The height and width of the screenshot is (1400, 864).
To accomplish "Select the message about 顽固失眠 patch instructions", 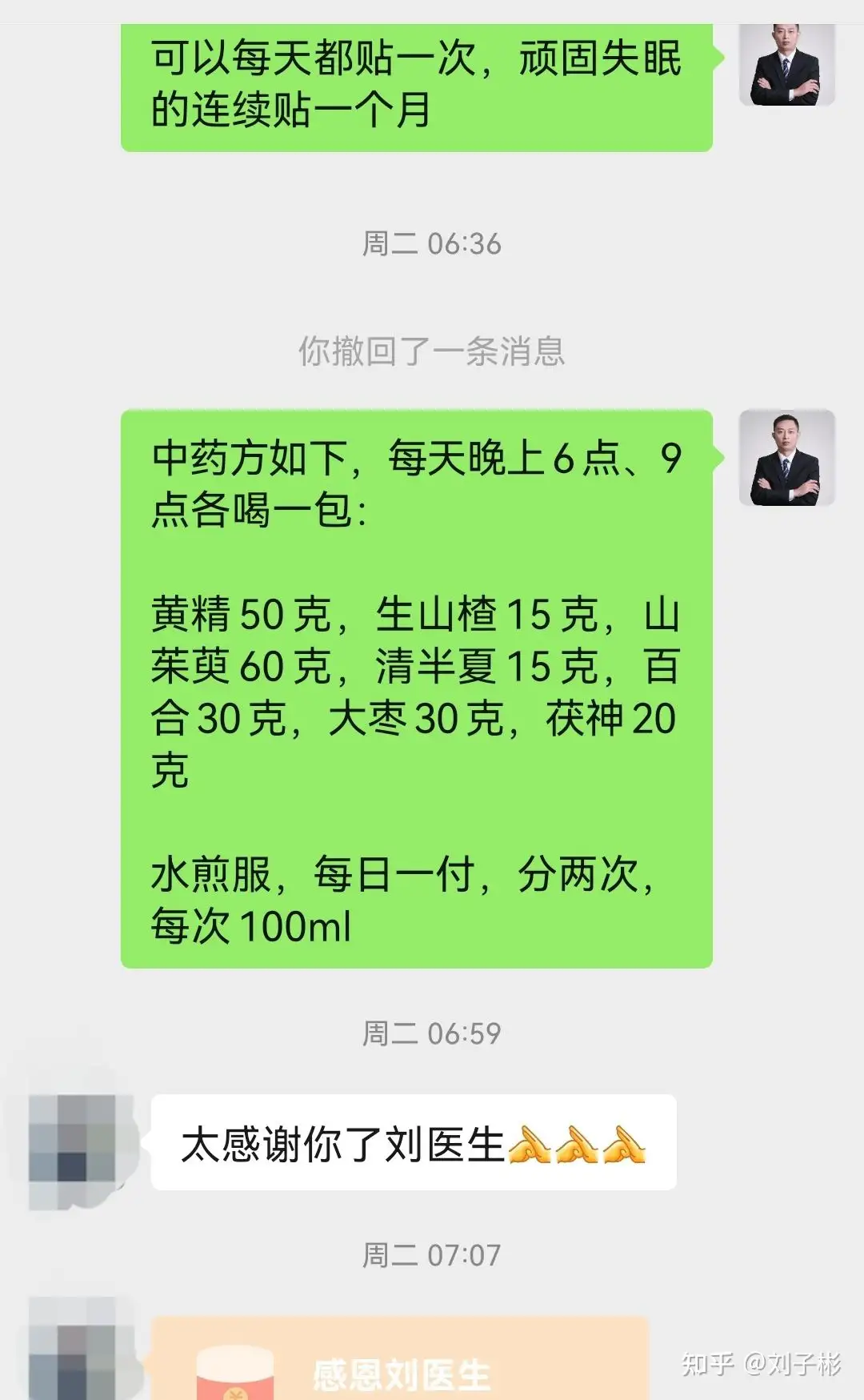I will [416, 84].
